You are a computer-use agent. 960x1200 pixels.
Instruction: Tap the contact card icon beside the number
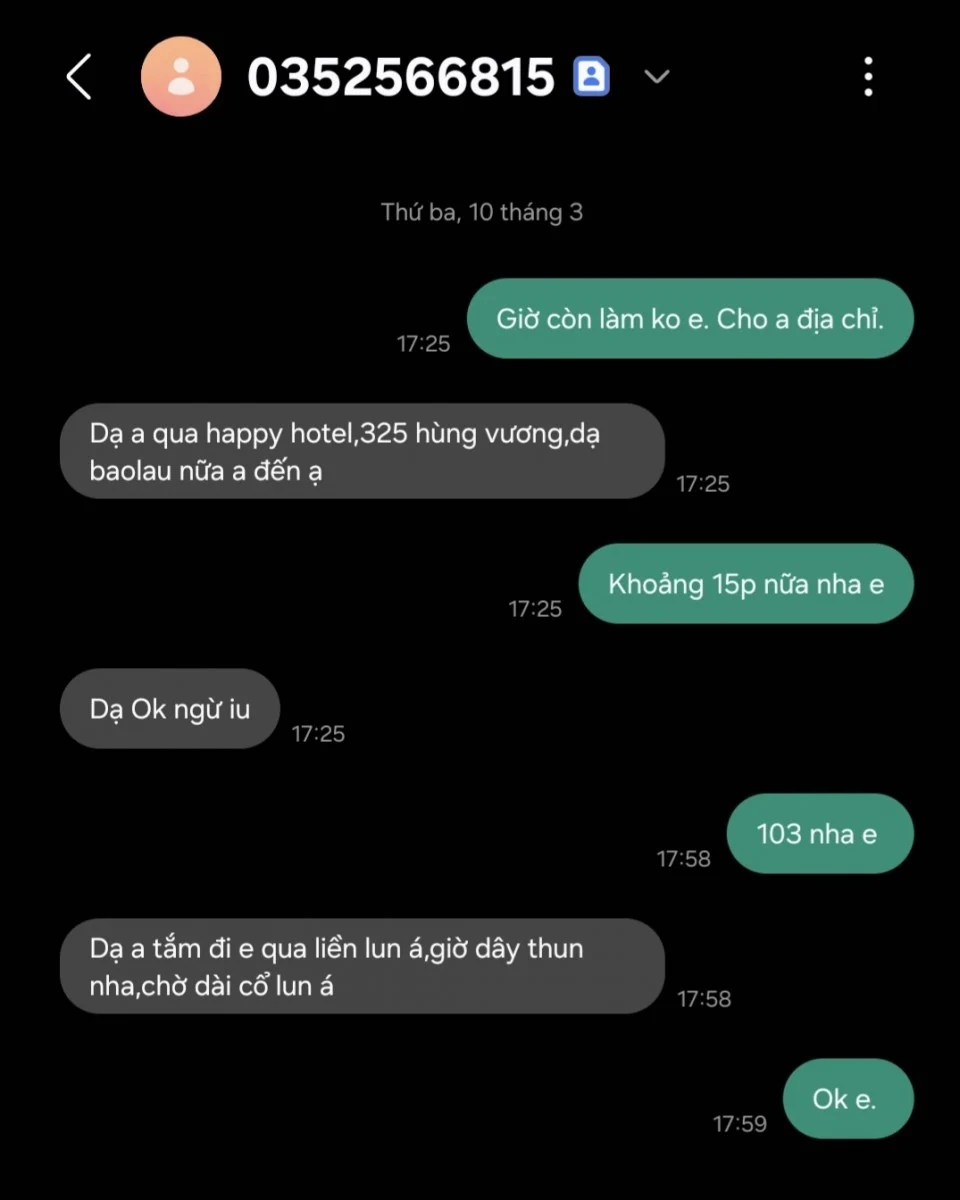click(x=591, y=77)
